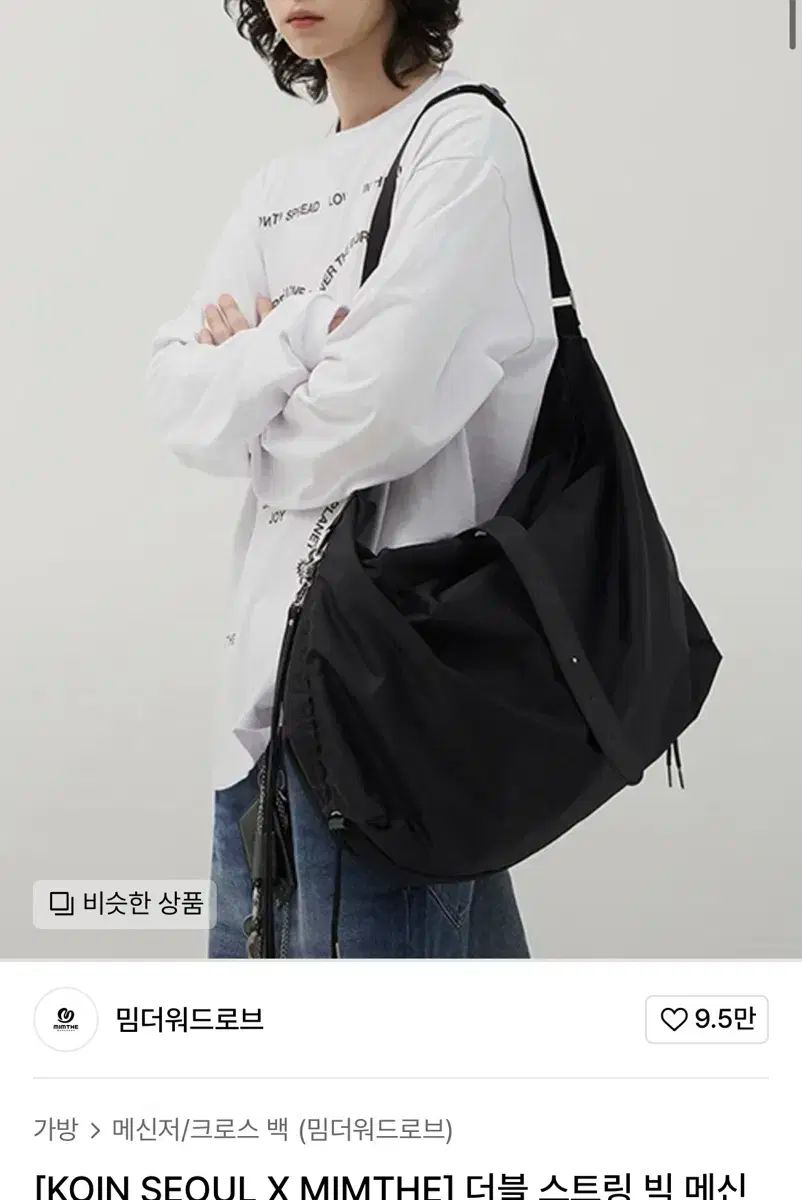Screen dimensions: 802x1200
Task: Go to the 가방 category
Action: [x=55, y=1131]
